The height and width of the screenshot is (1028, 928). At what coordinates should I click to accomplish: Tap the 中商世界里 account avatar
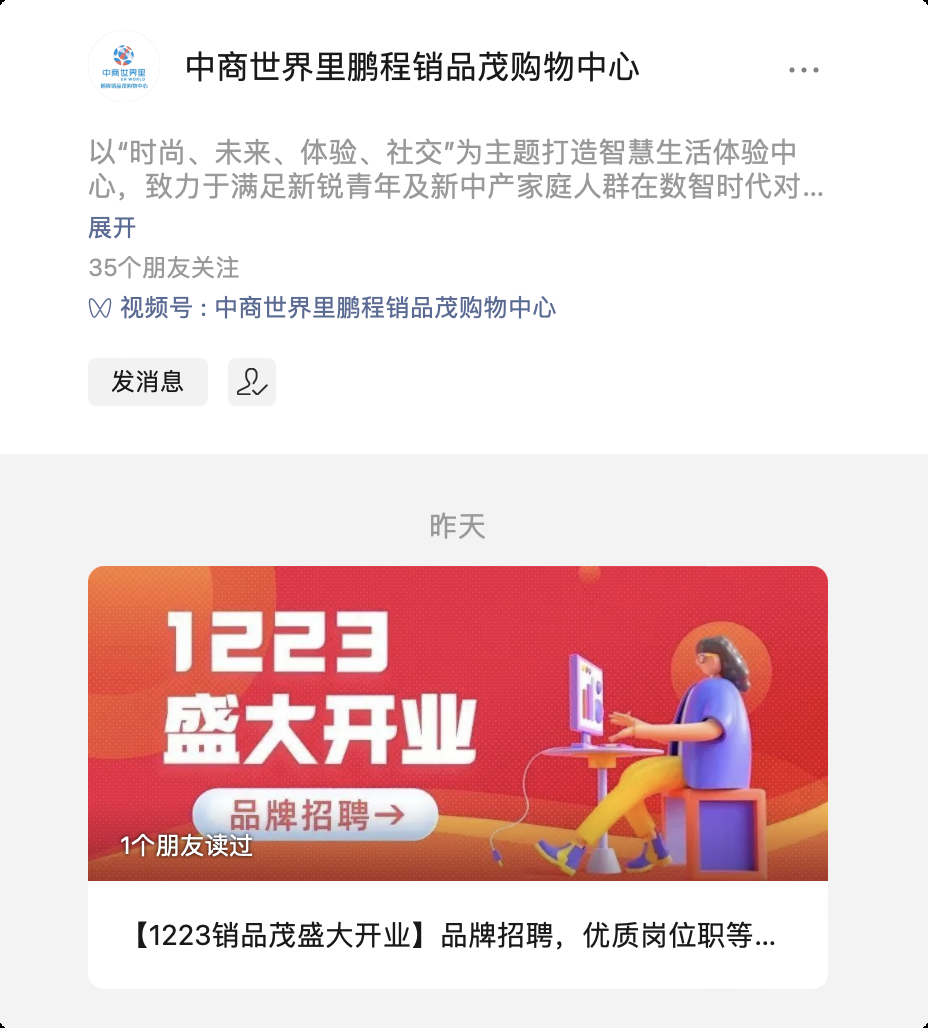tap(124, 66)
